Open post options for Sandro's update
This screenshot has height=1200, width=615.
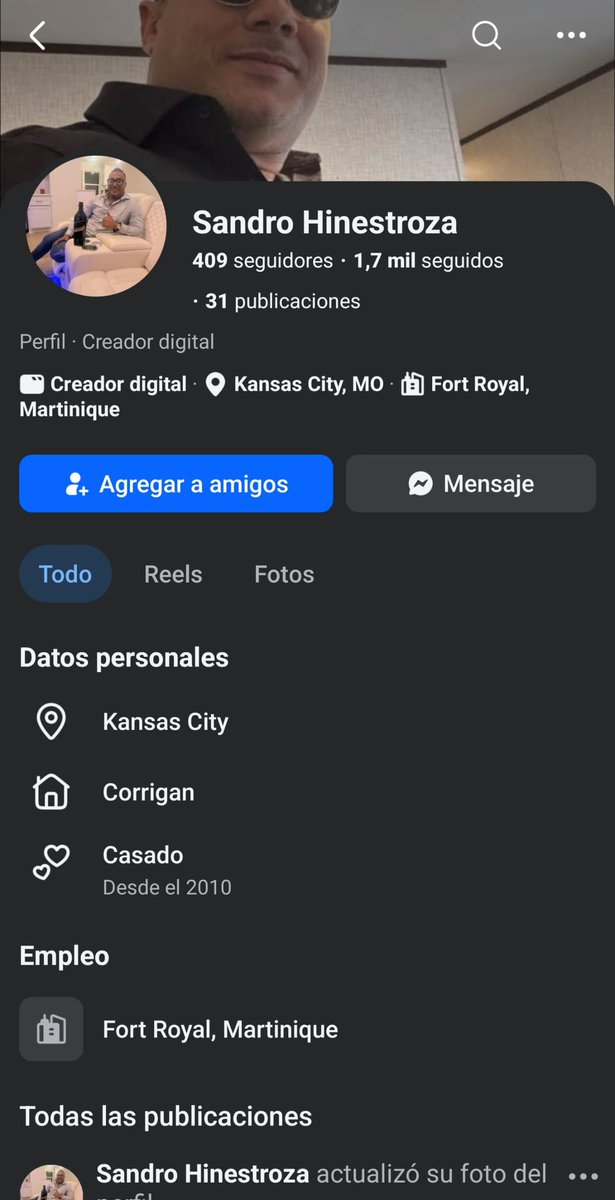583,1176
